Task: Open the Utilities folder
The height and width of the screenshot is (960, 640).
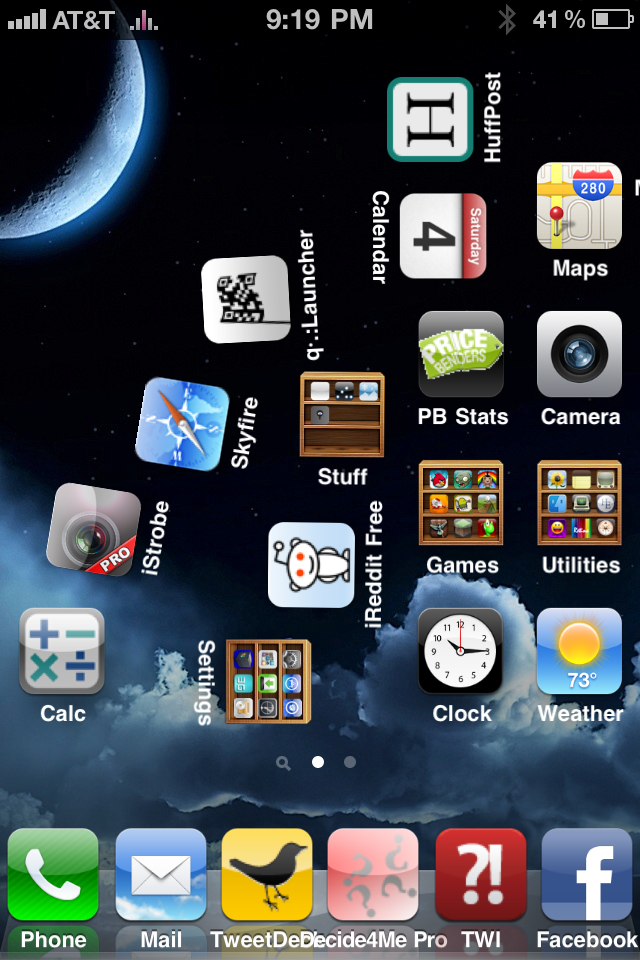Action: 579,503
